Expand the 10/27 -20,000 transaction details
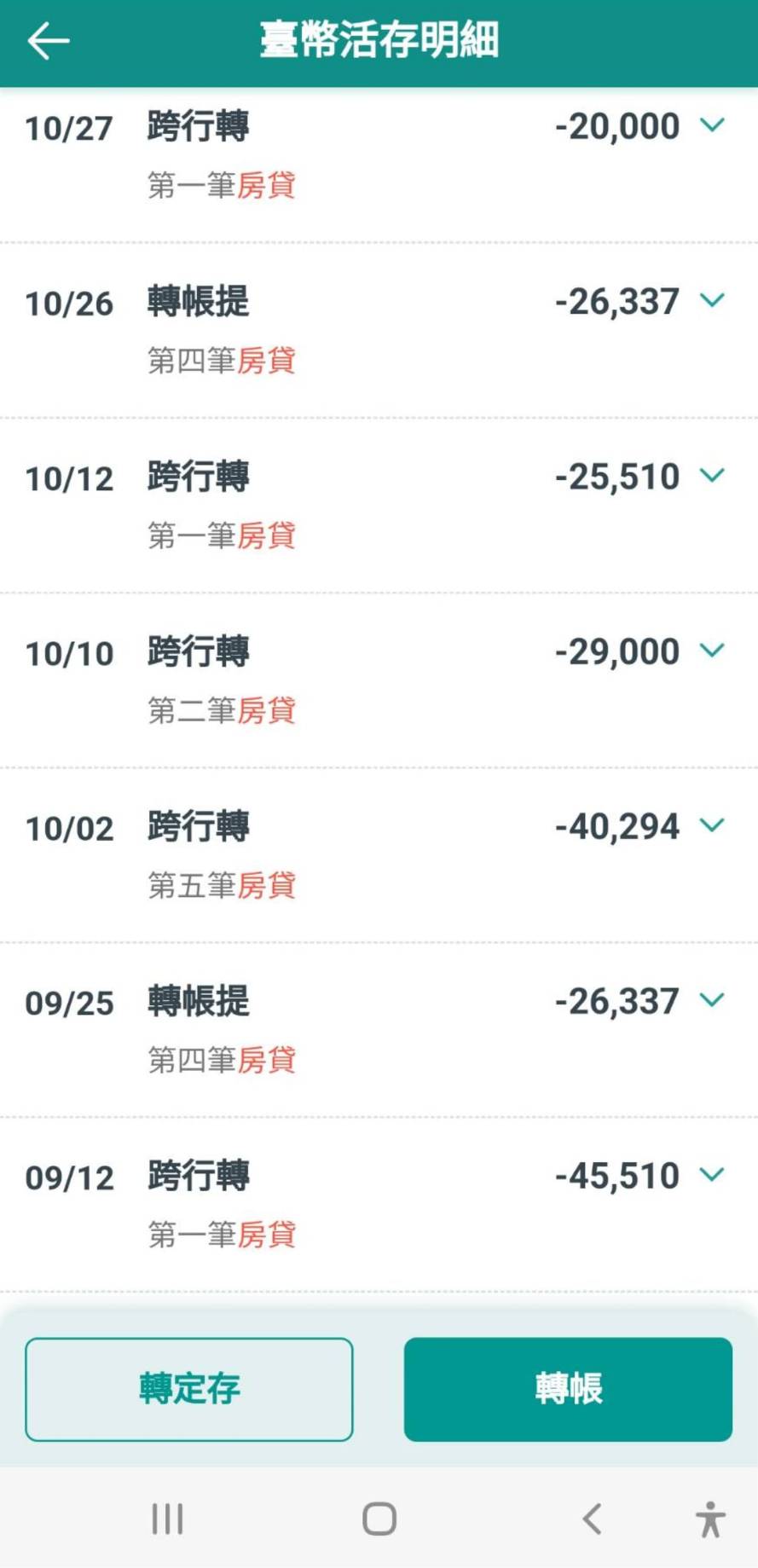 pyautogui.click(x=712, y=125)
